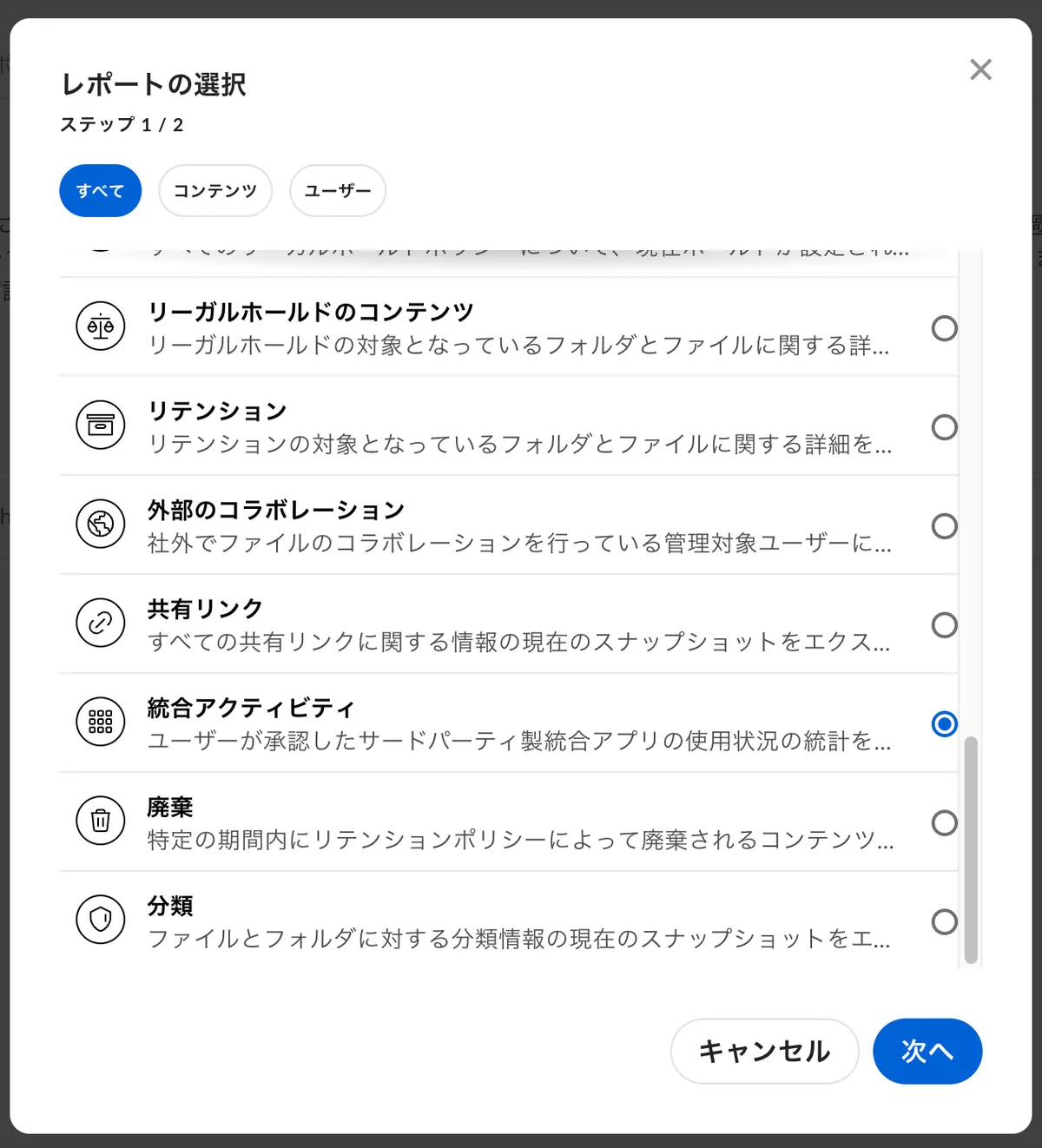1042x1148 pixels.
Task: Select the 共有リンク report option
Action: (509, 624)
